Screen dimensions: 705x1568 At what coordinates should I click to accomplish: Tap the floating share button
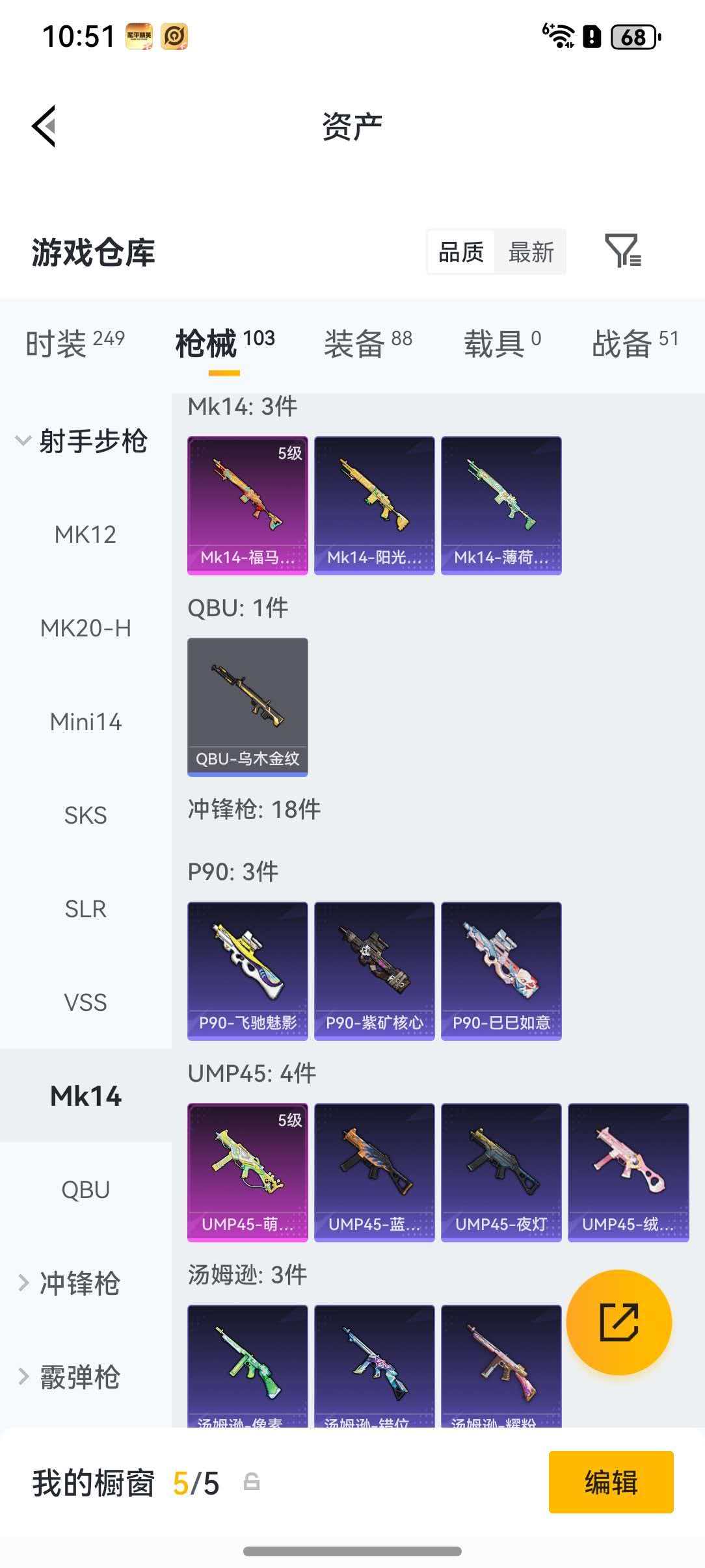619,1322
